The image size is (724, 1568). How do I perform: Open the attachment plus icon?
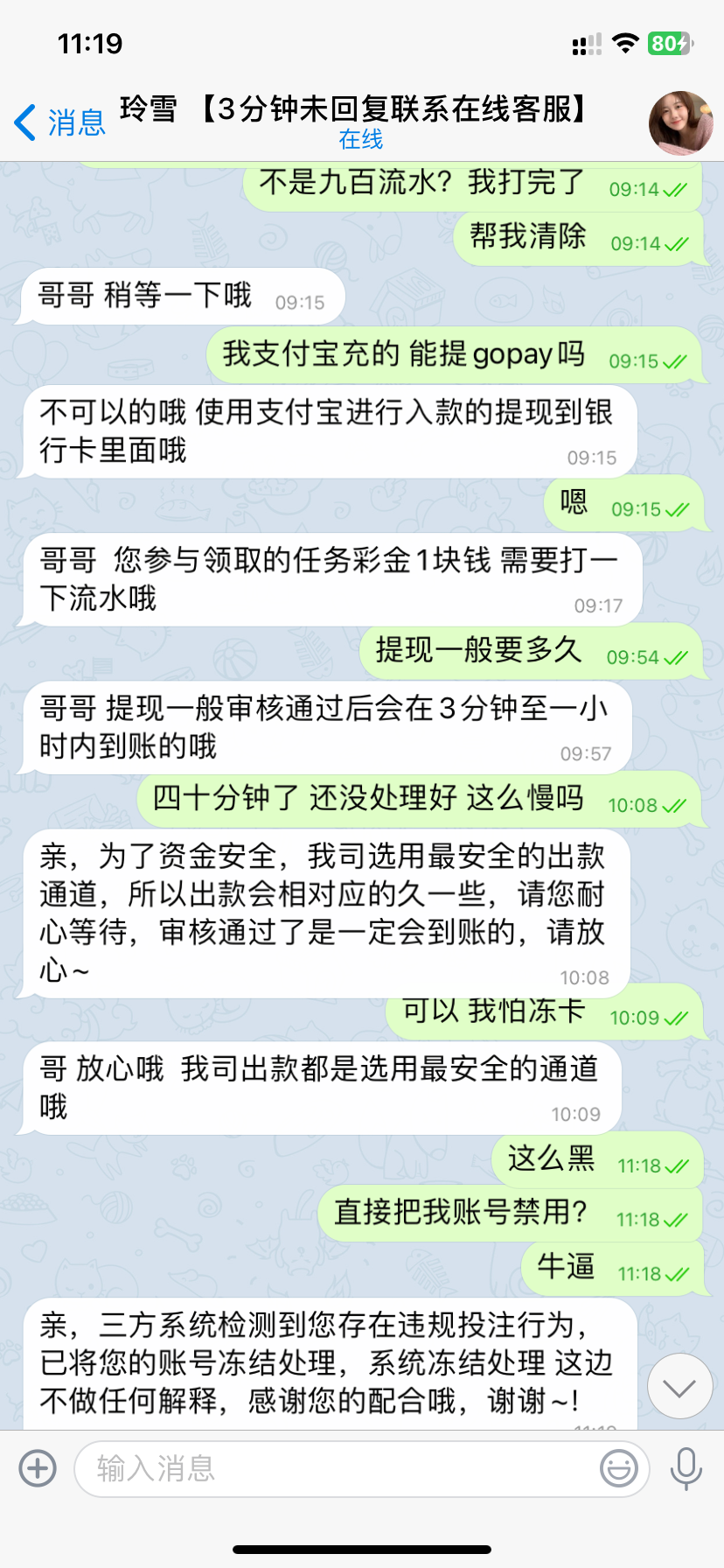pos(37,1468)
